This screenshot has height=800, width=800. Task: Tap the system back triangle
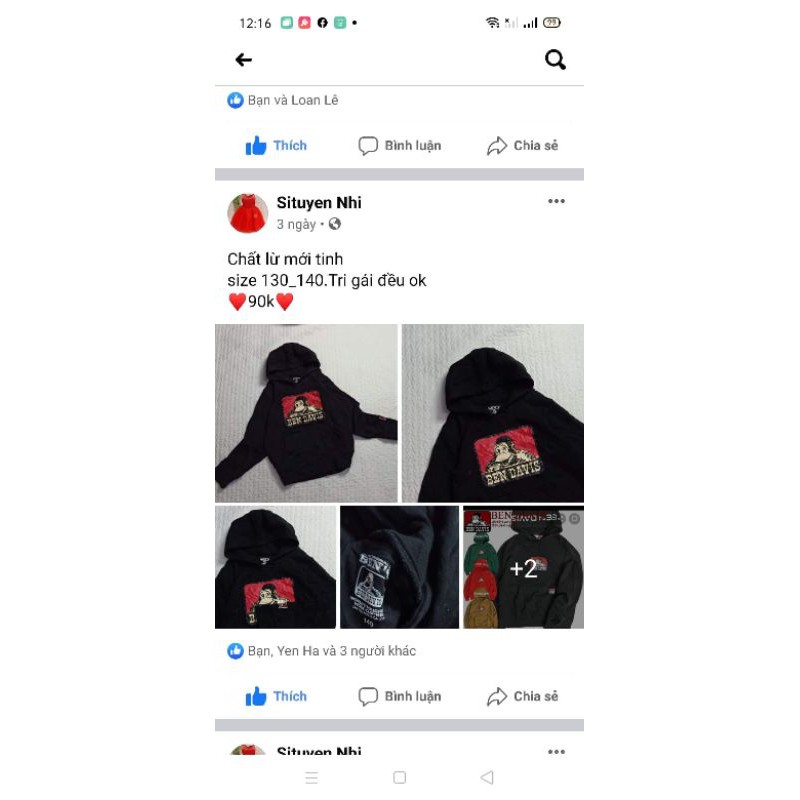(x=487, y=777)
